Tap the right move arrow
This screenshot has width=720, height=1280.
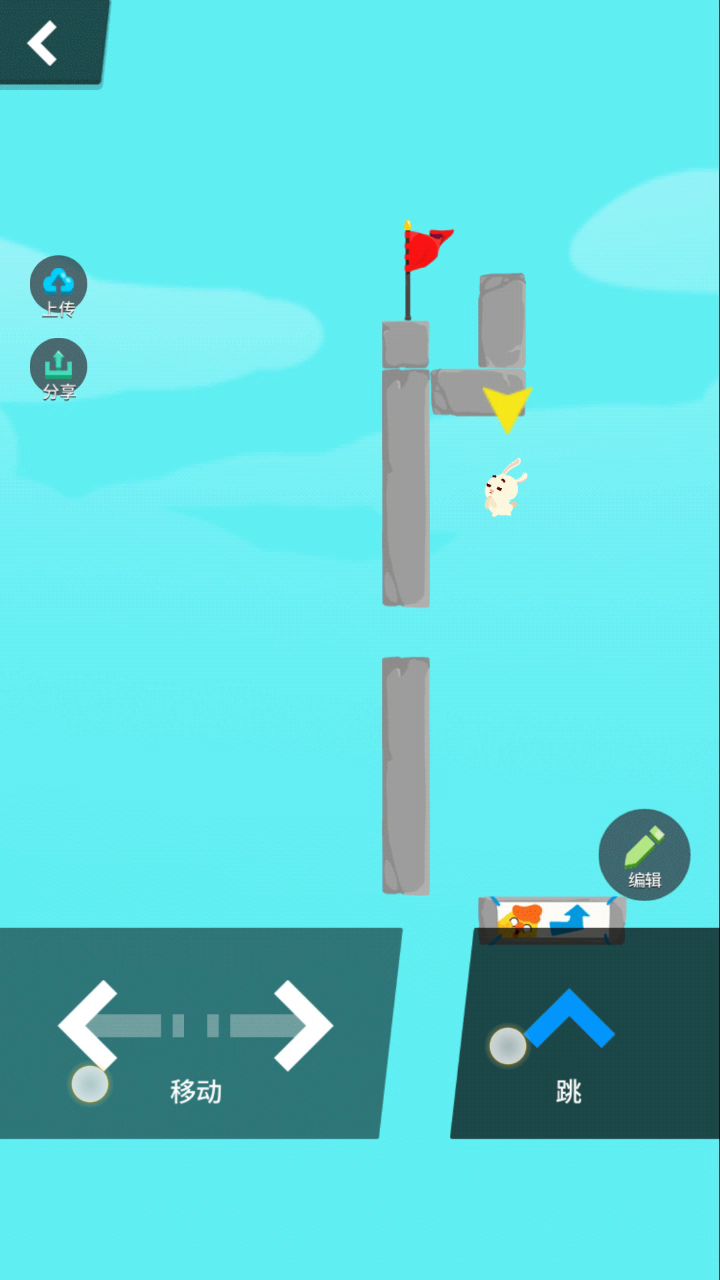pyautogui.click(x=300, y=1025)
